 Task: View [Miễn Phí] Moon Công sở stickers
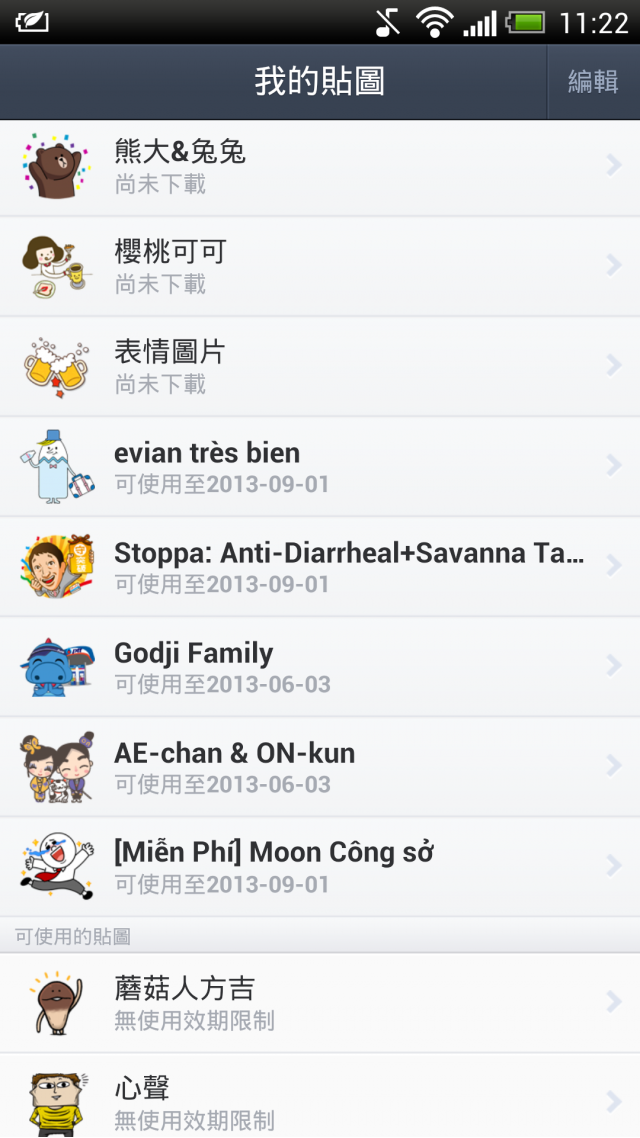click(x=320, y=866)
